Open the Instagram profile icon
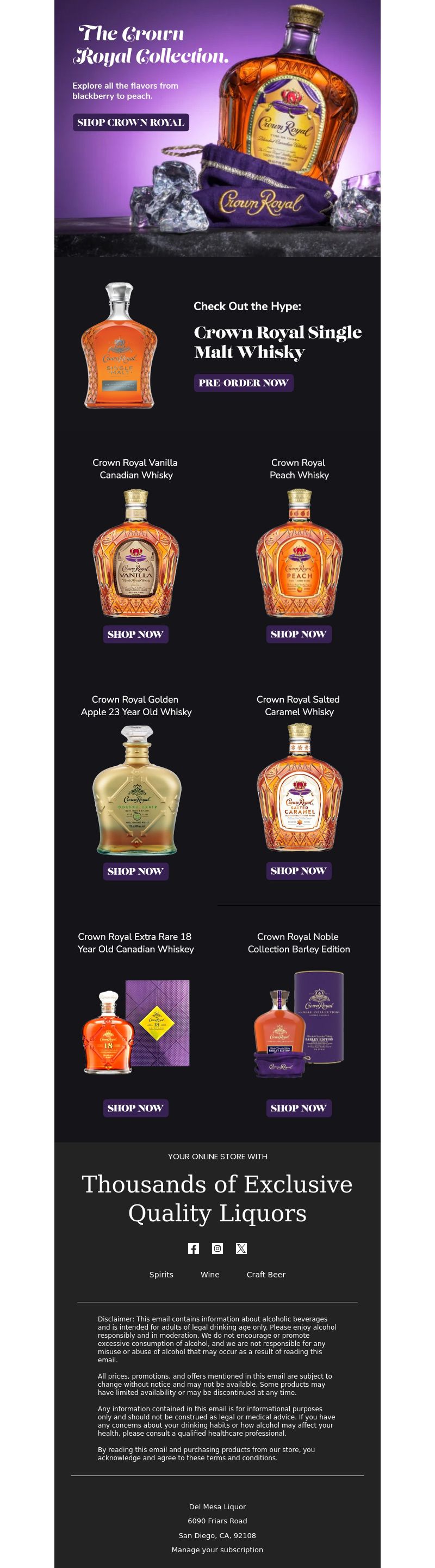This screenshot has width=435, height=1568. (x=217, y=1249)
